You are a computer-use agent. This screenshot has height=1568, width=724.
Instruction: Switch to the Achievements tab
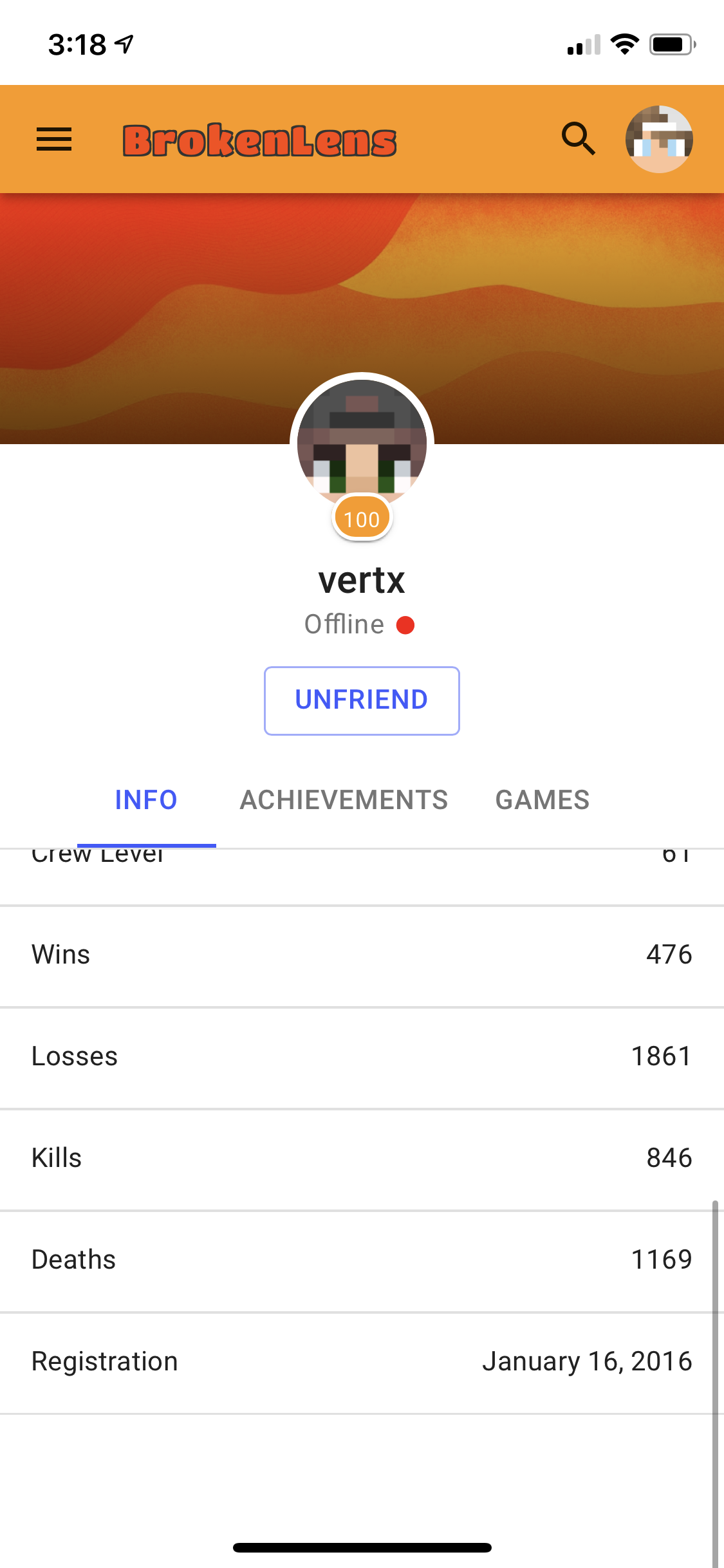tap(344, 800)
